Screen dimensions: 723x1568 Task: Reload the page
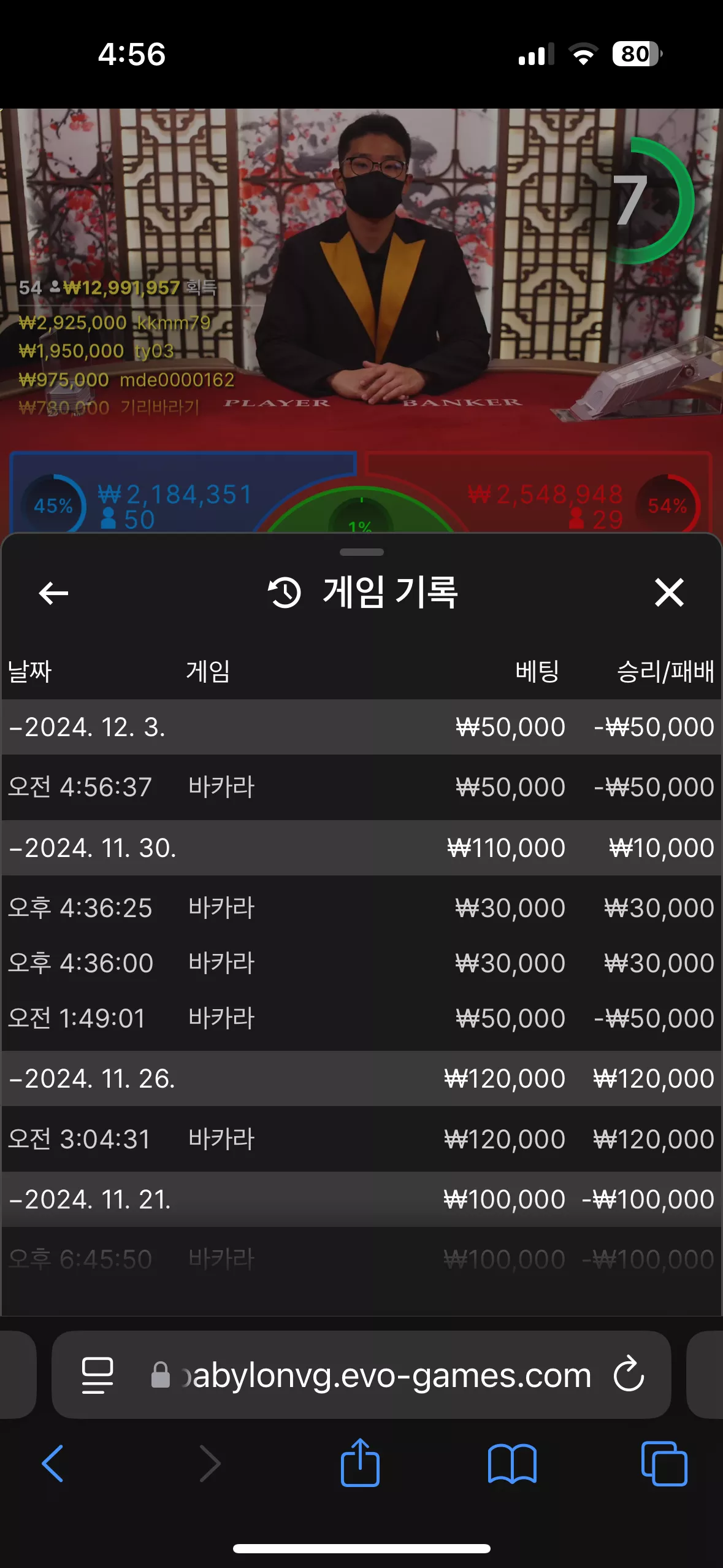(x=629, y=1374)
